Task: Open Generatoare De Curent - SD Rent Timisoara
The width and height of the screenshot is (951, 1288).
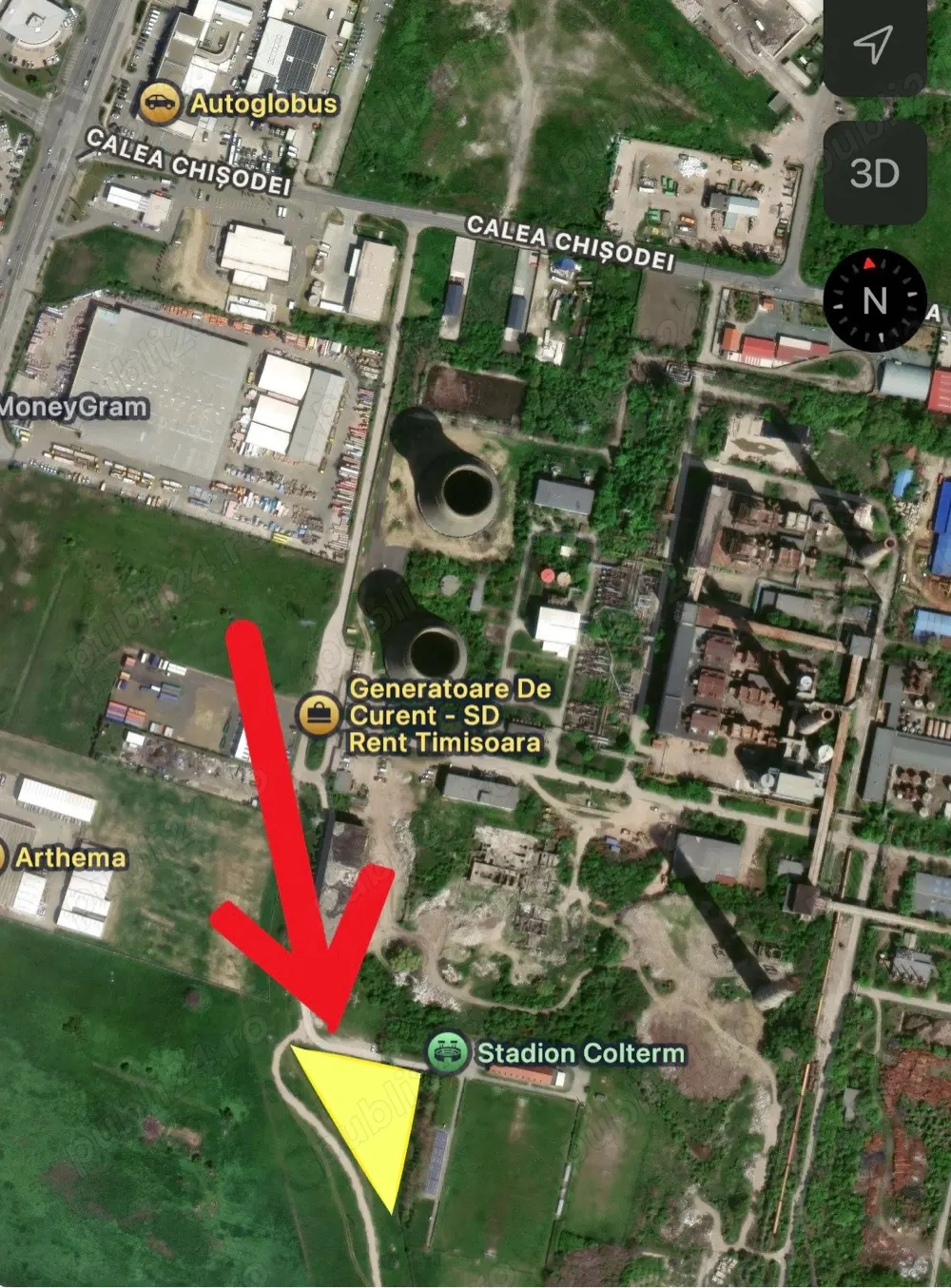Action: (319, 714)
